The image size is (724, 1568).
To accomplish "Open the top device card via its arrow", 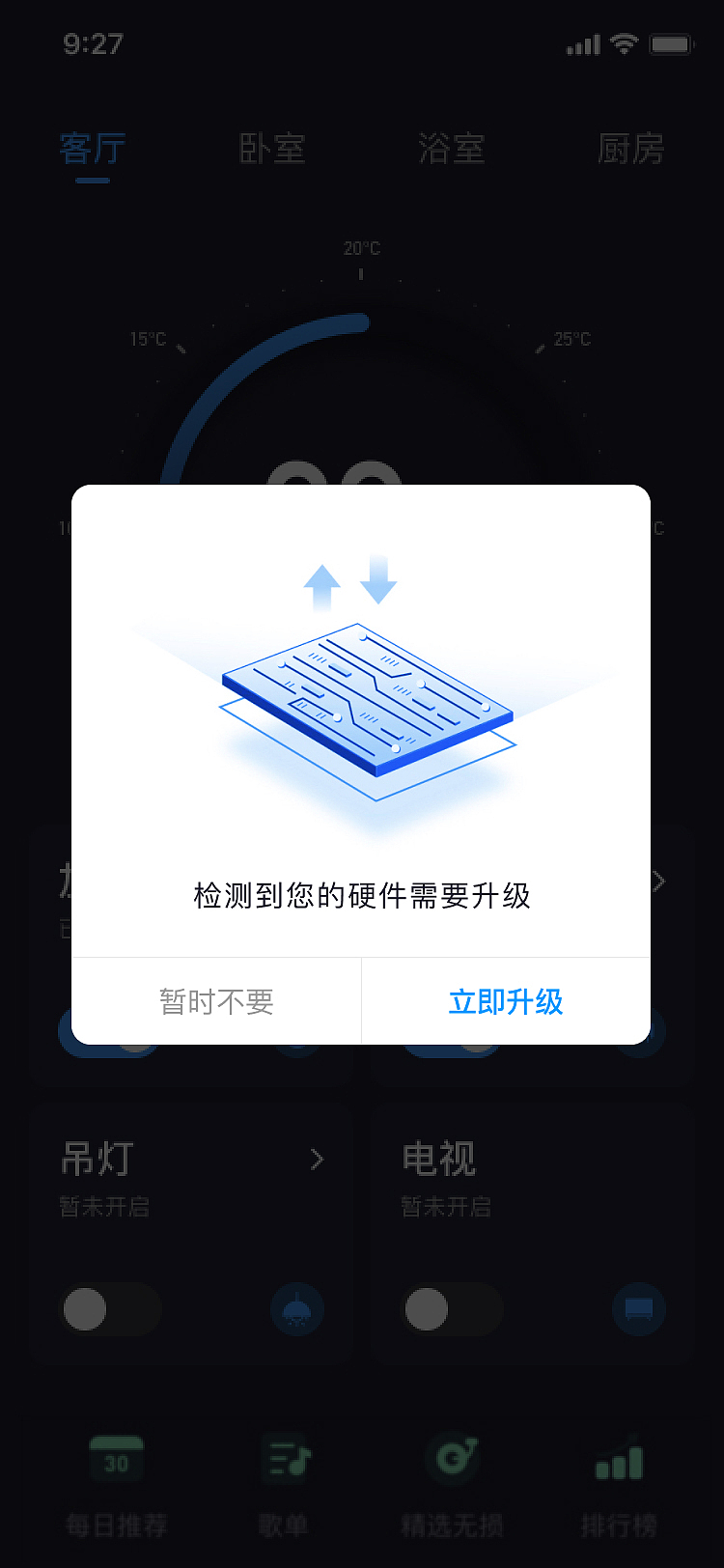I will point(660,881).
